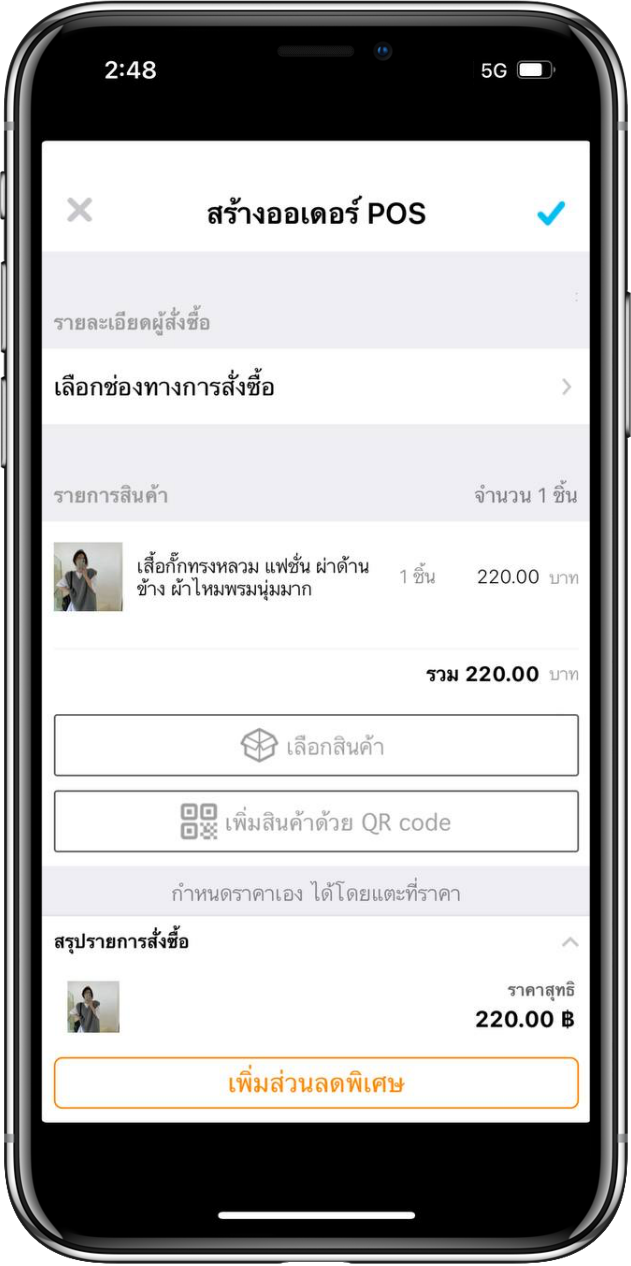Viewport: 631px width, 1266px height.
Task: Tap the 220.00 price to edit it
Action: (508, 577)
